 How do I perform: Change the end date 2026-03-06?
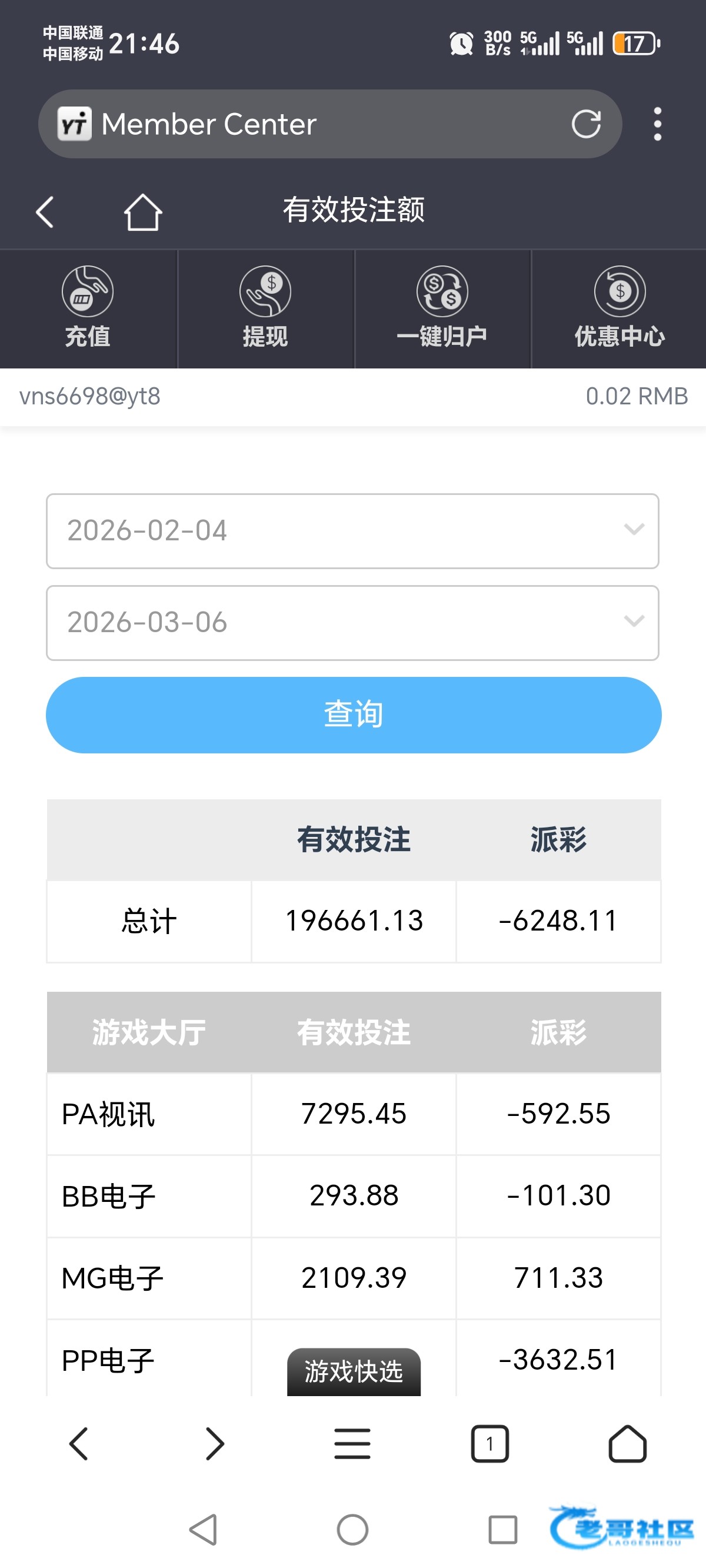click(353, 623)
